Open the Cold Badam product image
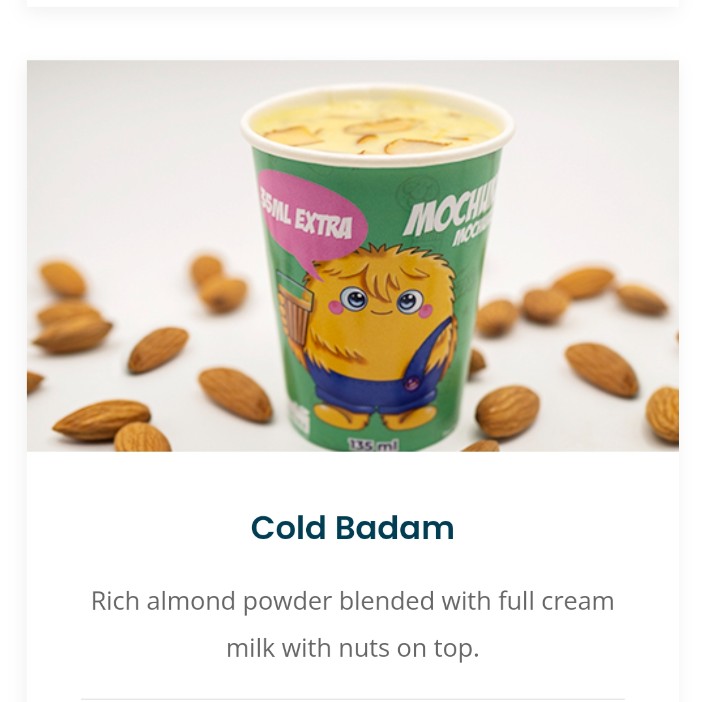The height and width of the screenshot is (702, 705). coord(352,255)
